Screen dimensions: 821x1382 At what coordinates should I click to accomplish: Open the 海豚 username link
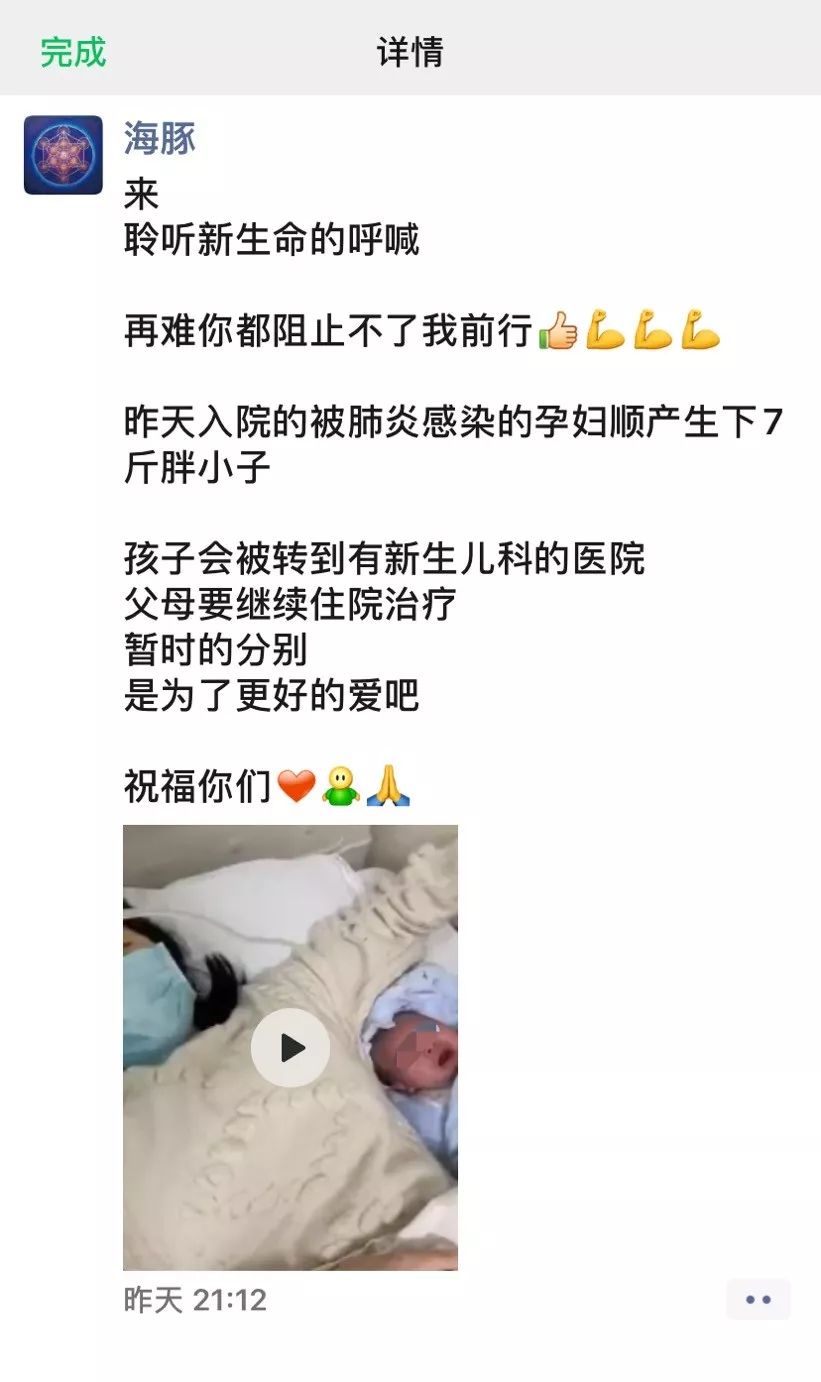pyautogui.click(x=160, y=138)
